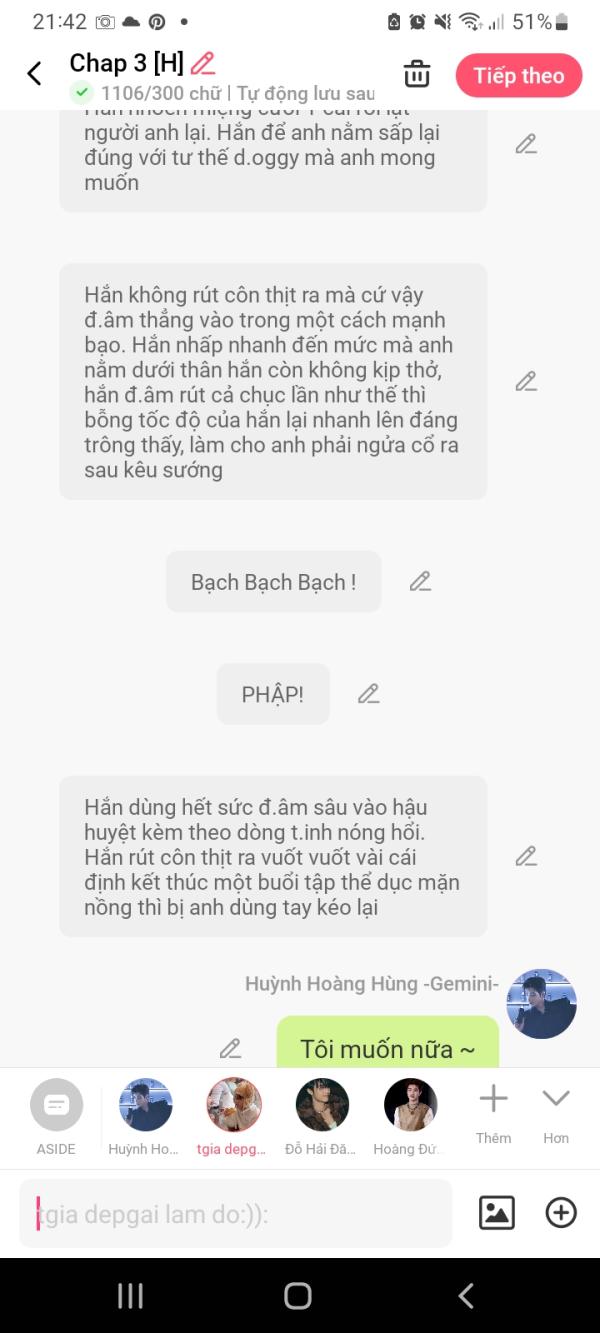Edit the chapter title Chap 3 [H]
The image size is (600, 1333).
(203, 63)
